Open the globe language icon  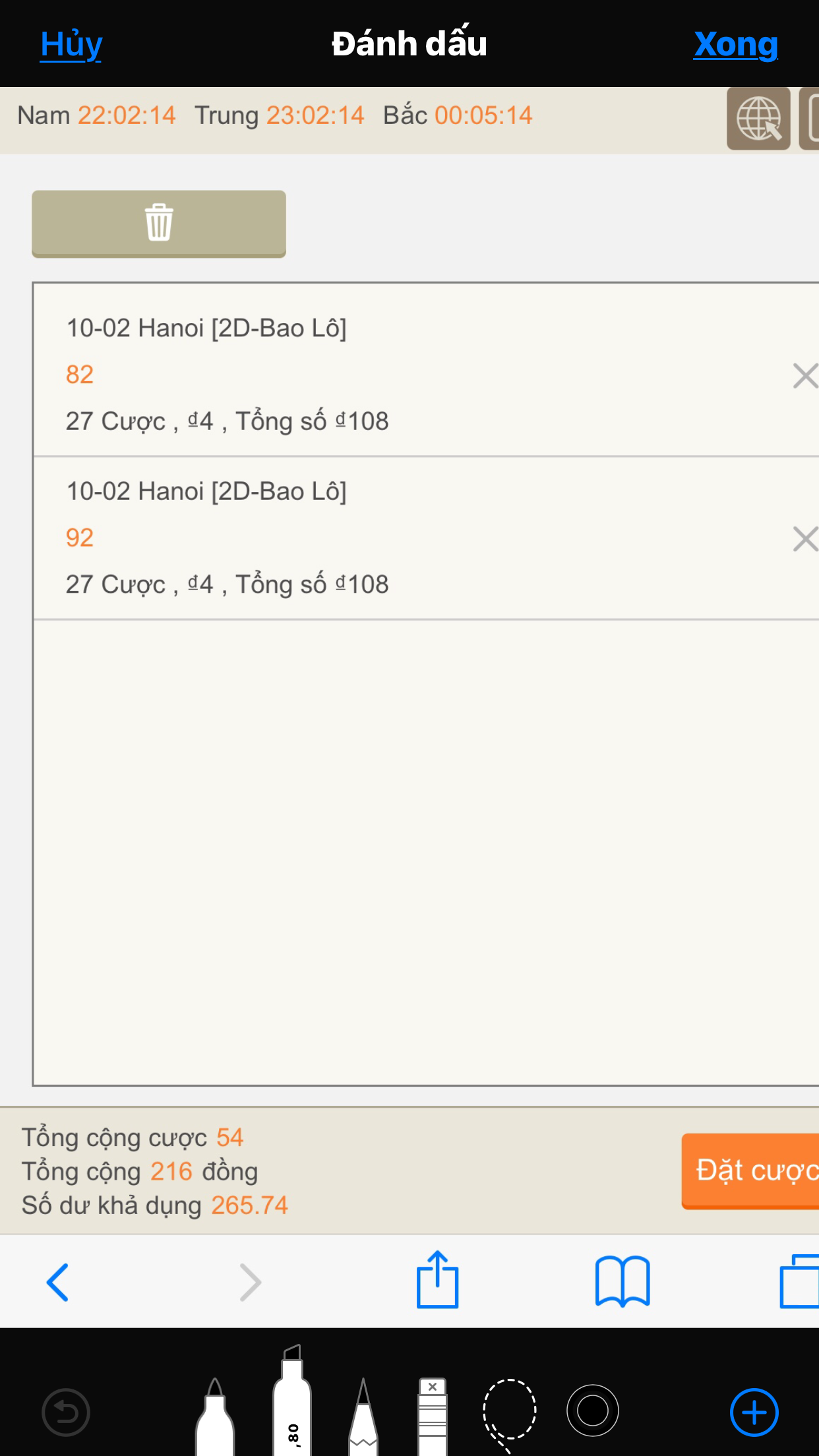[x=758, y=119]
